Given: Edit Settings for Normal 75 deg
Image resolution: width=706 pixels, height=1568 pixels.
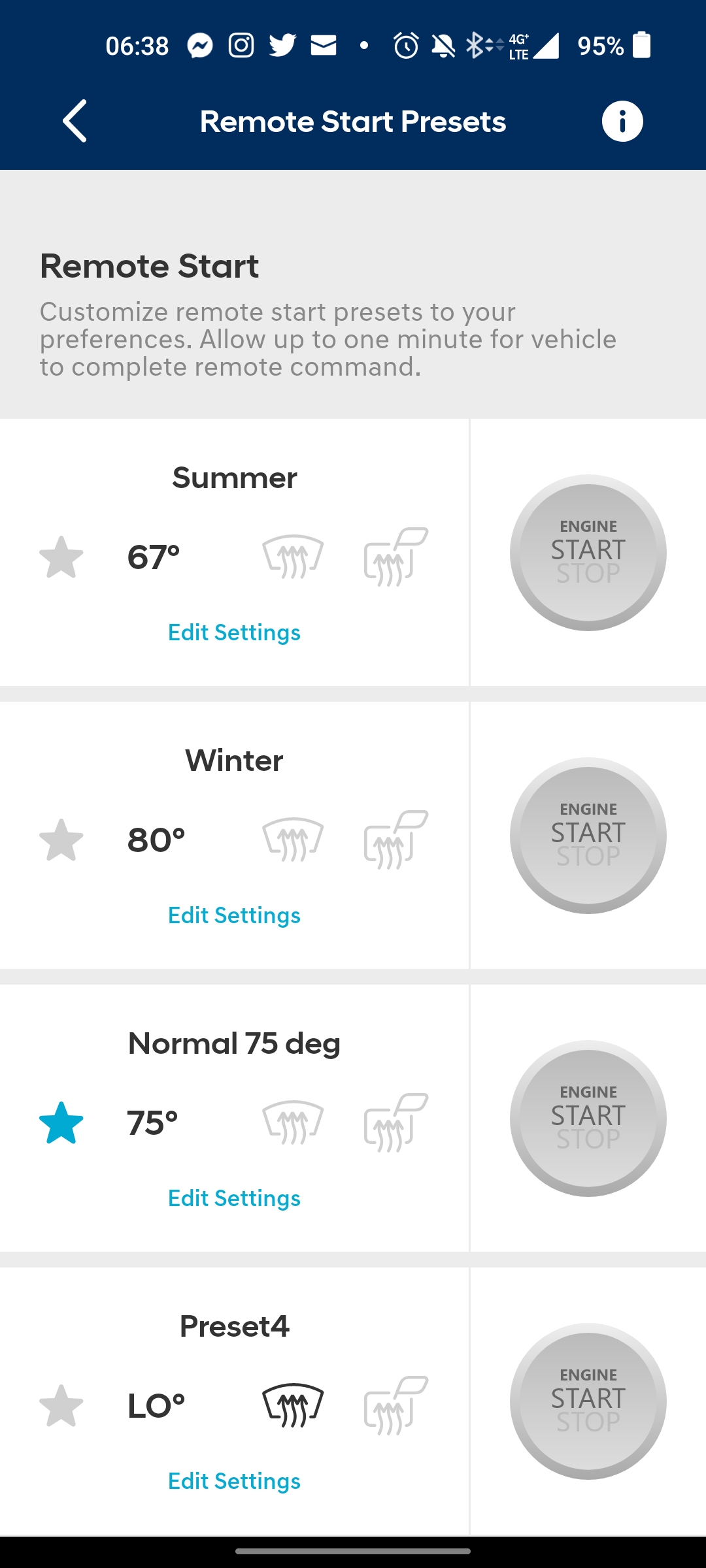Looking at the screenshot, I should [x=234, y=1198].
